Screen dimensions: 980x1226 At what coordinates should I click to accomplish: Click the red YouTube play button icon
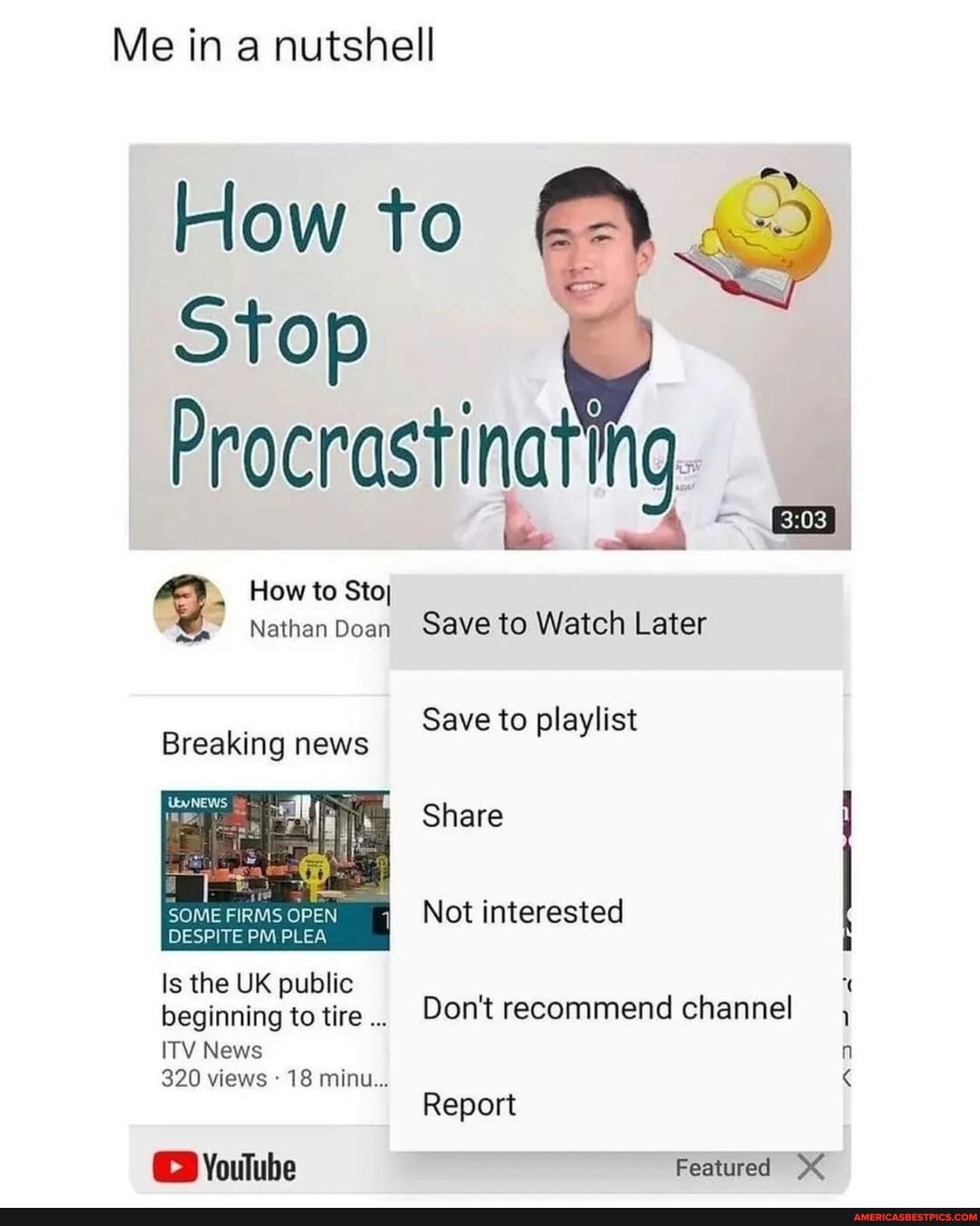(175, 1167)
